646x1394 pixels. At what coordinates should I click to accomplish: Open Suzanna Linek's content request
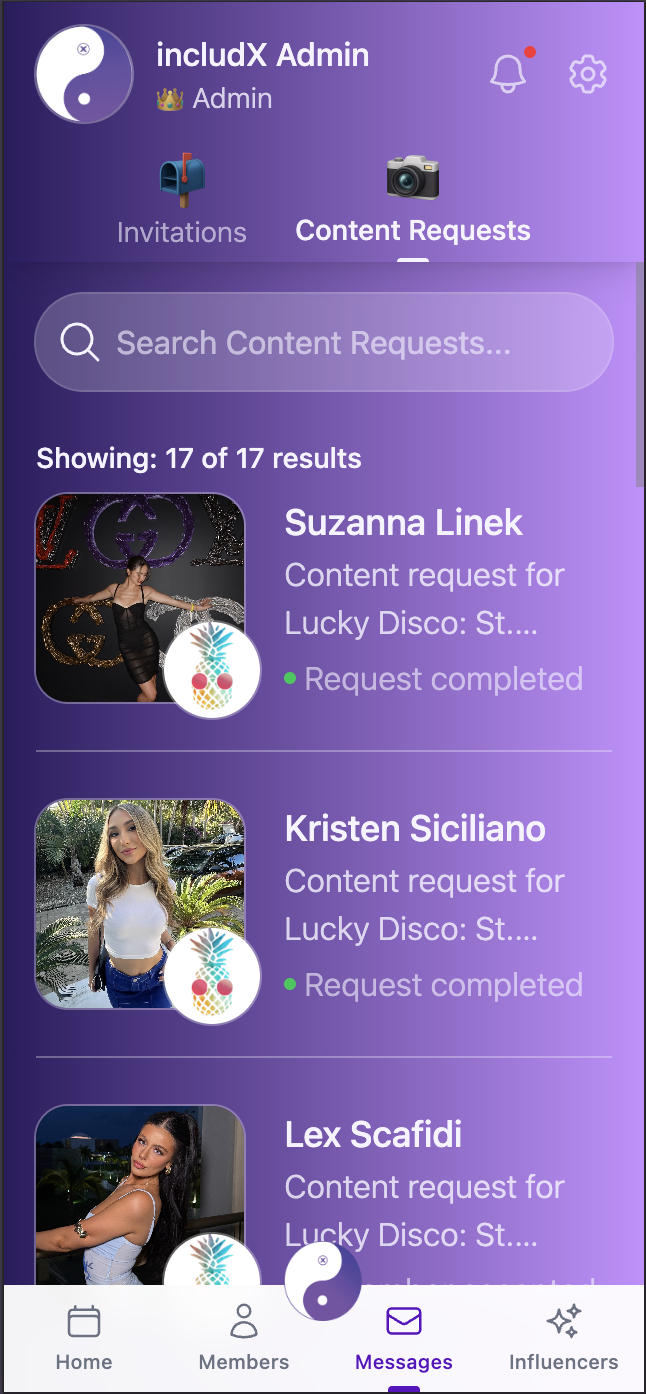324,600
